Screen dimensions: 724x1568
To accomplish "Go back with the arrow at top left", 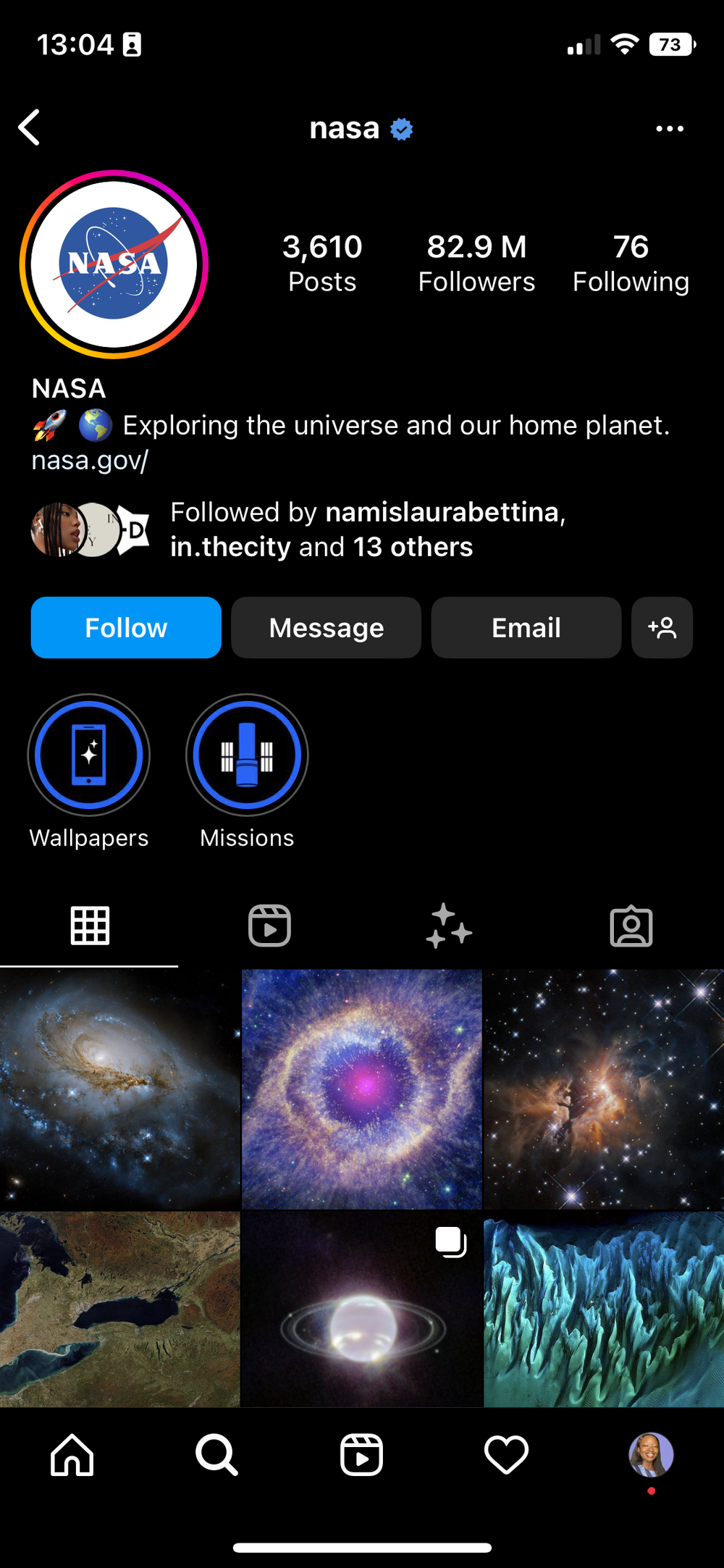I will click(29, 127).
